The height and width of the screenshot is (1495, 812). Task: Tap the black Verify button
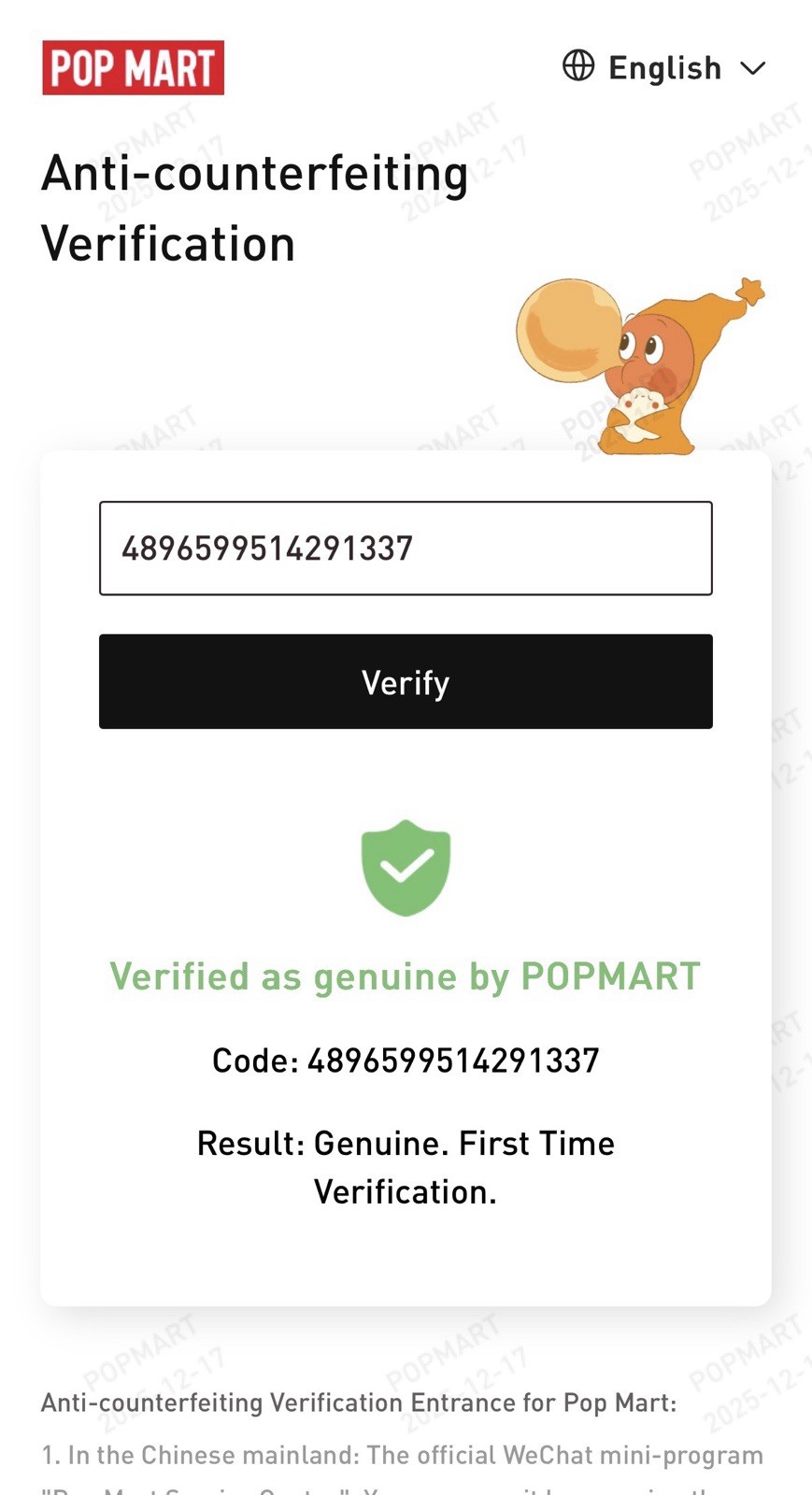[406, 682]
